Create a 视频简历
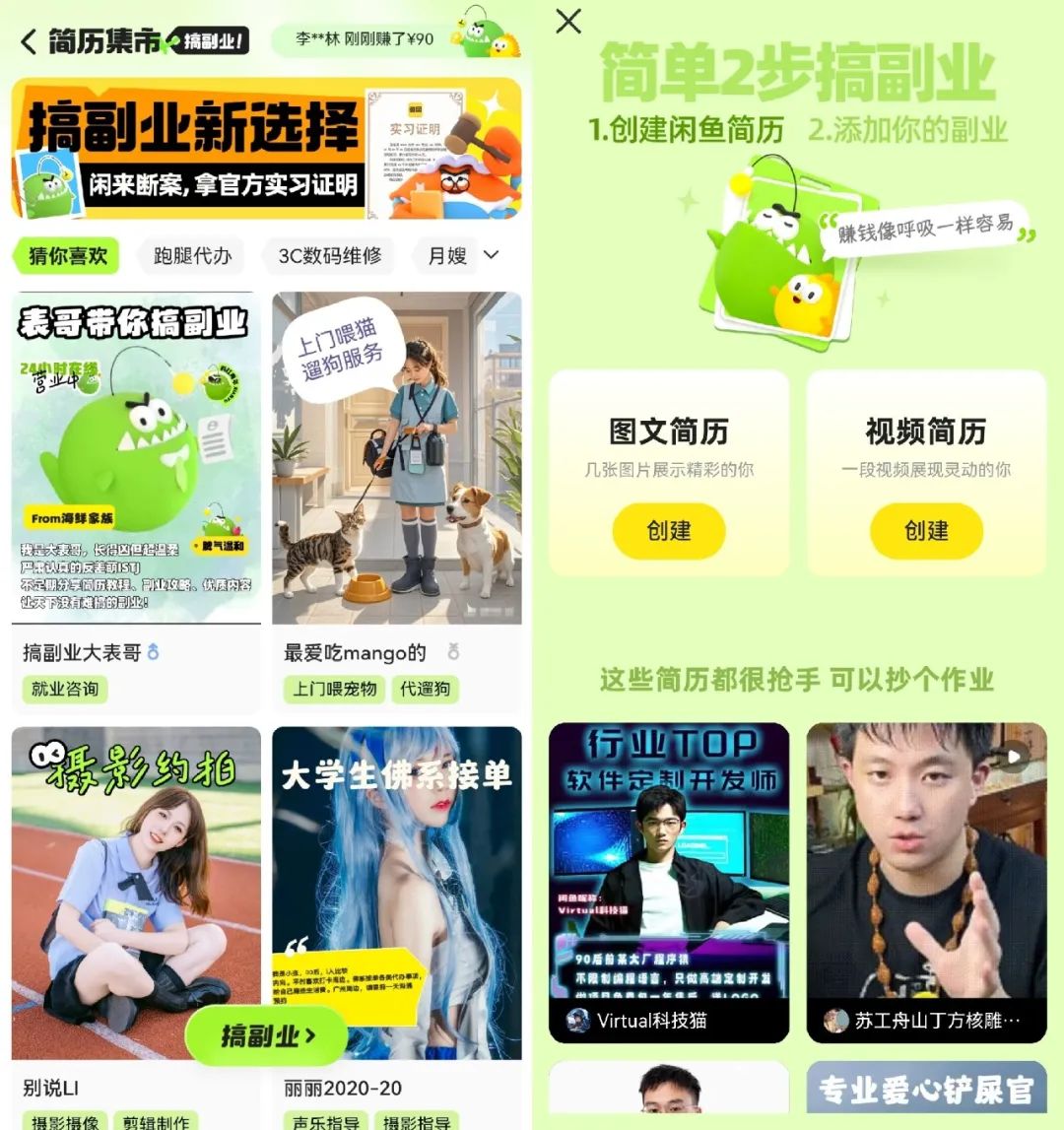This screenshot has height=1130, width=1064. coord(926,531)
